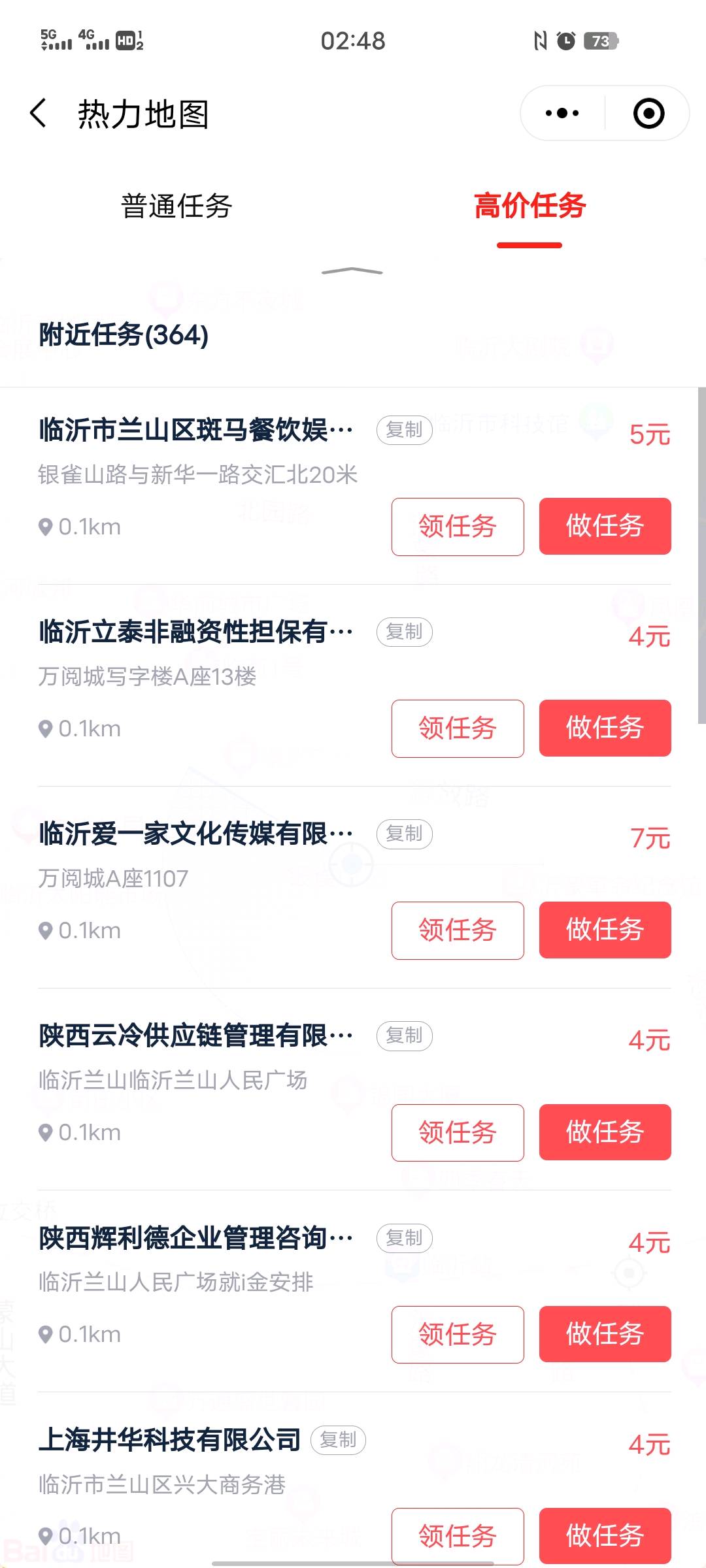Do the task for 临沂立泰非融资性担保有

[x=605, y=728]
